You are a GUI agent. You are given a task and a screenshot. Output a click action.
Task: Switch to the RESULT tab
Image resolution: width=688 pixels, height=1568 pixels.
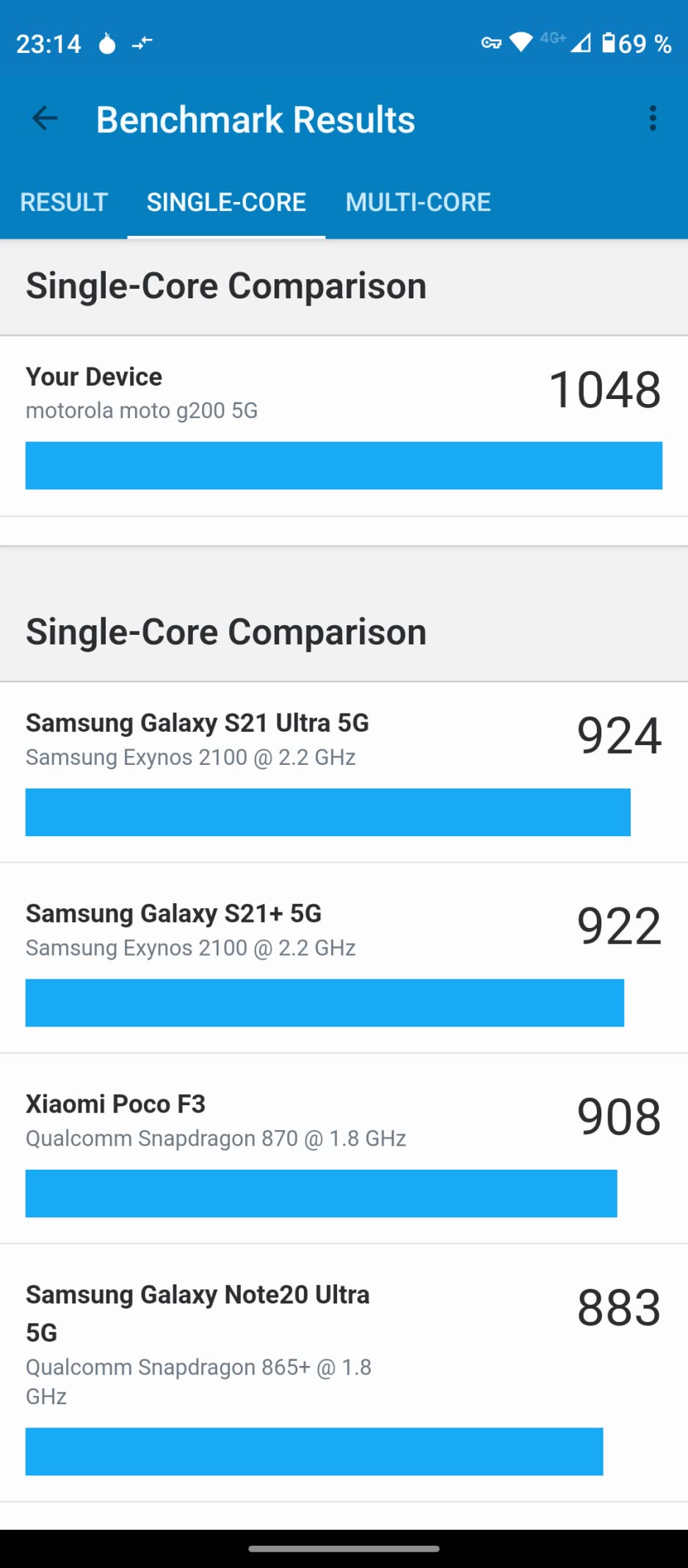coord(64,202)
